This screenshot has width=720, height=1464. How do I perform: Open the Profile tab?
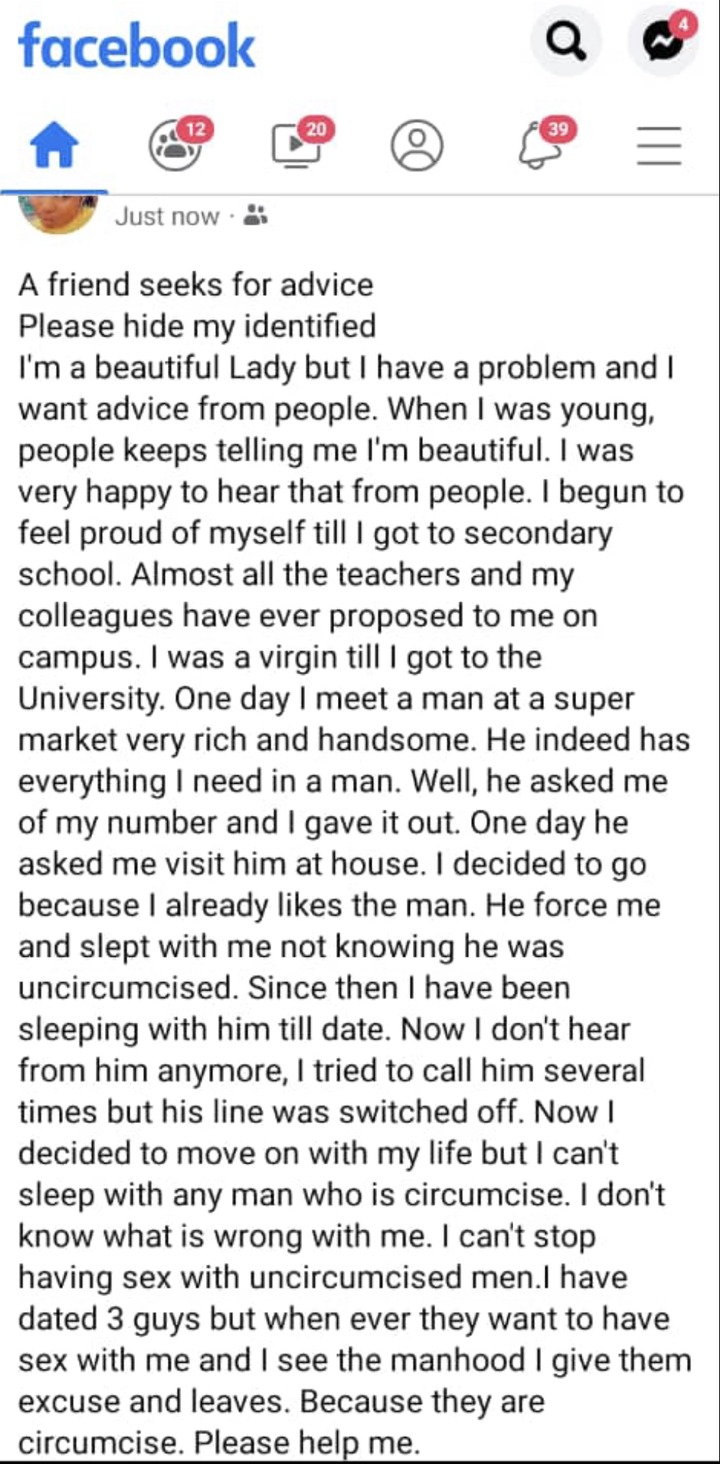(416, 146)
